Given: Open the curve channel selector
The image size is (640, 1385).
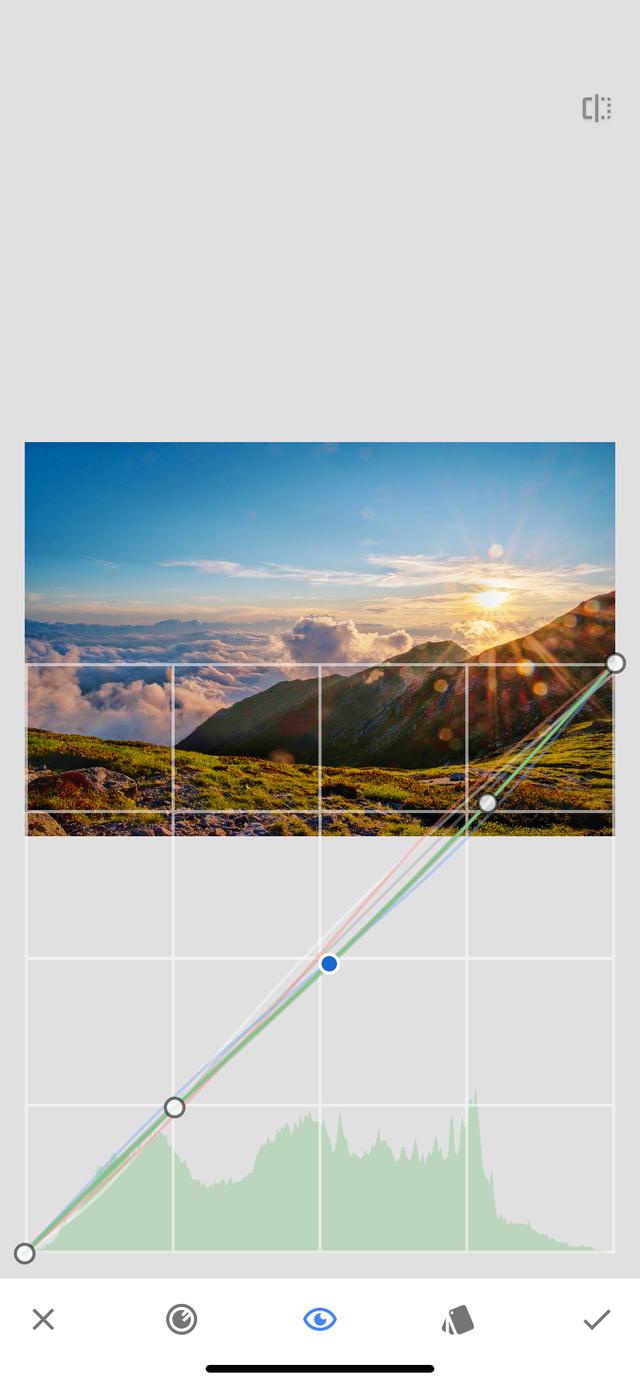Looking at the screenshot, I should 181,1320.
